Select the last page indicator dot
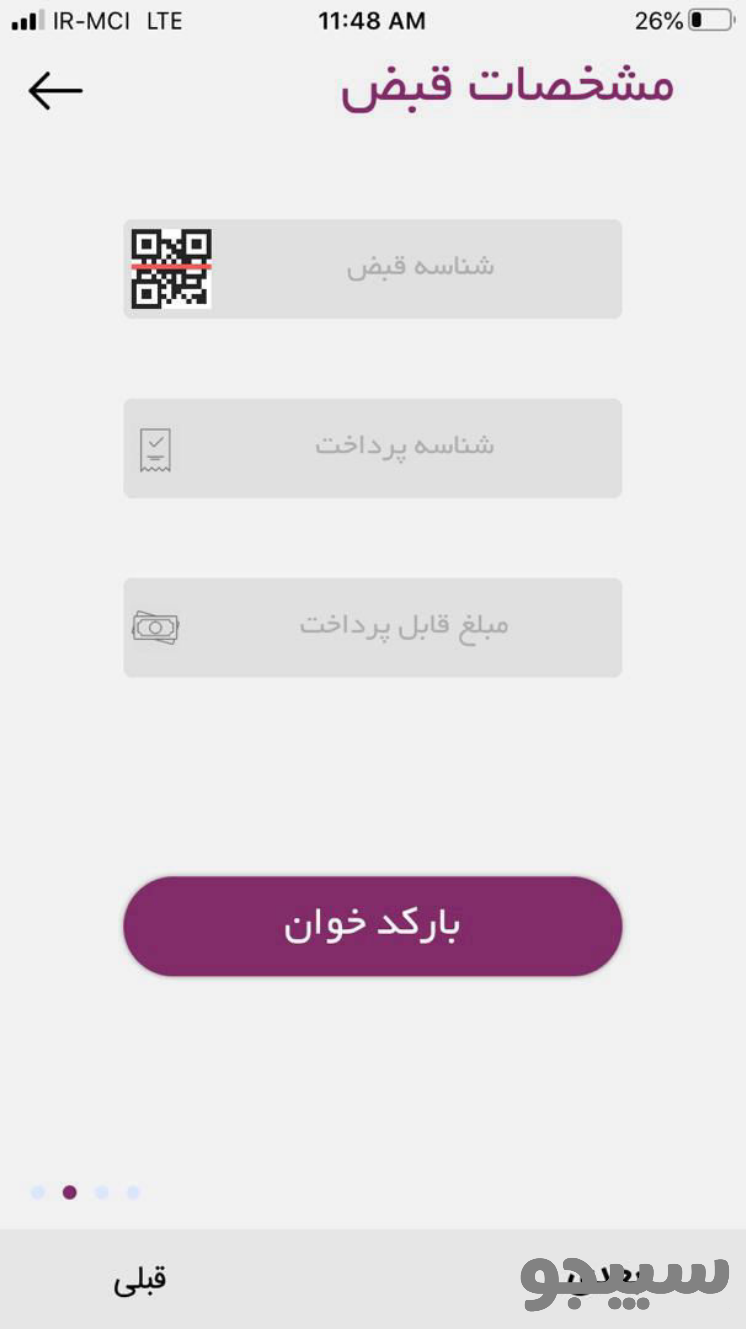Viewport: 746px width, 1329px height. coord(133,1191)
